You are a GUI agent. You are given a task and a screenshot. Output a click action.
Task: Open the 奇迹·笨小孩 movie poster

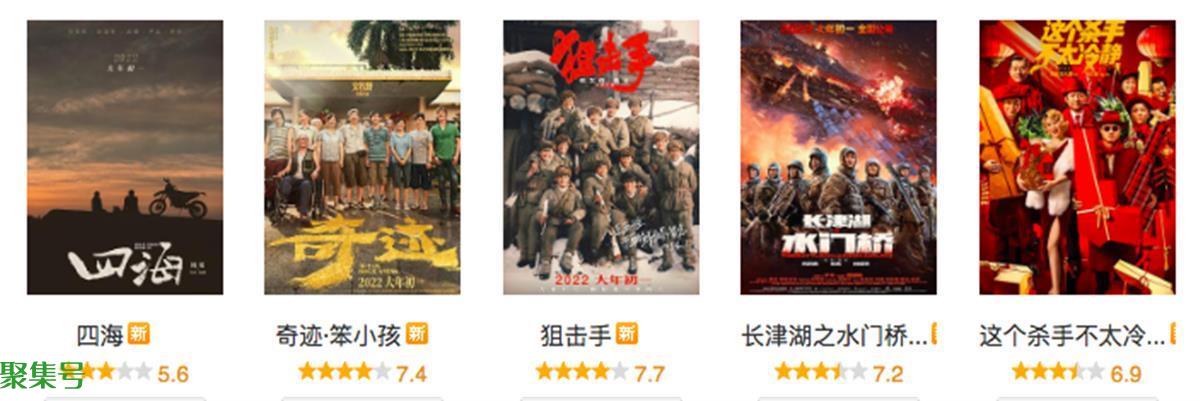(x=362, y=157)
